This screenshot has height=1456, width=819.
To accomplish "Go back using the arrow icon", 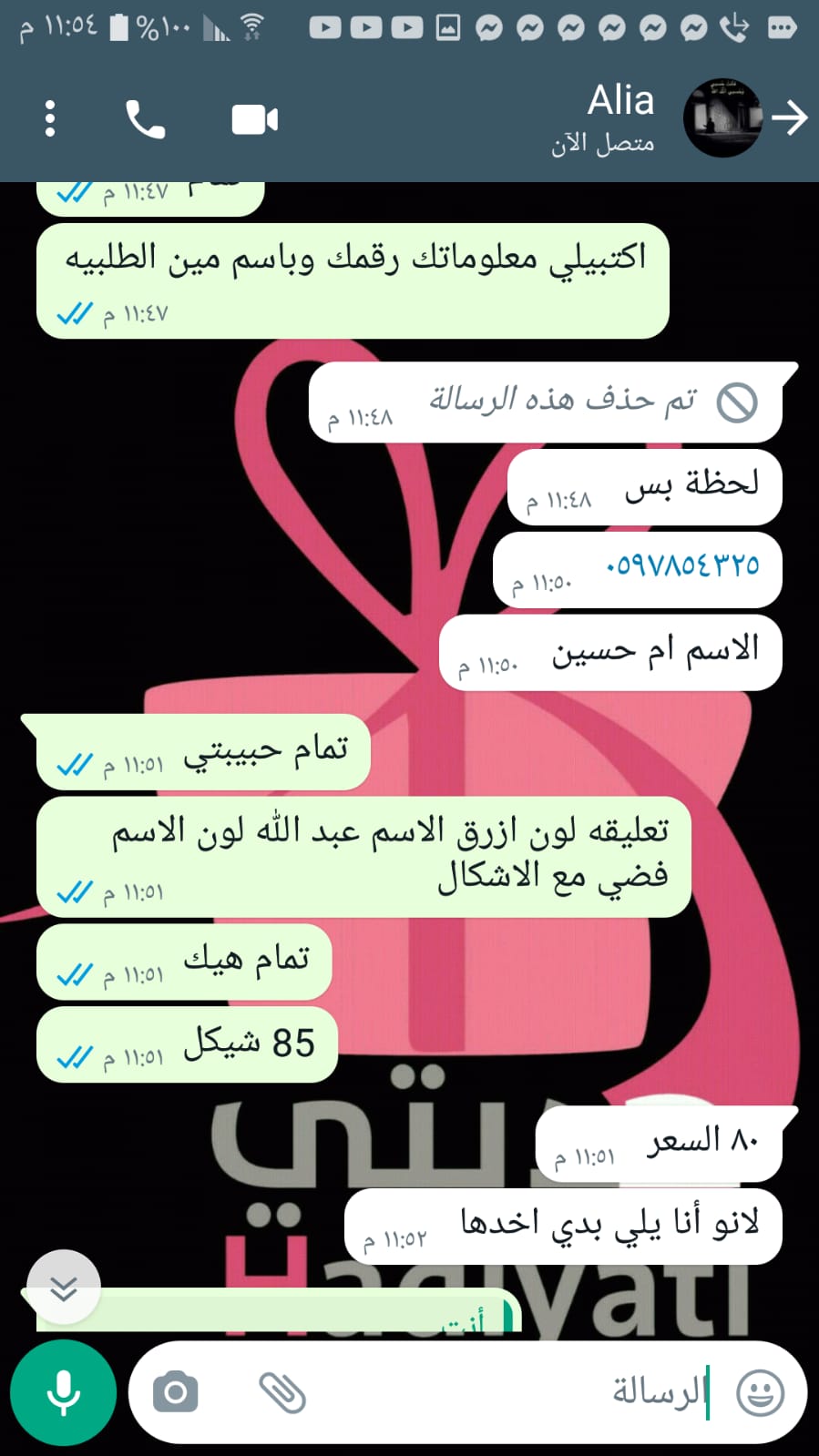I will pyautogui.click(x=789, y=117).
